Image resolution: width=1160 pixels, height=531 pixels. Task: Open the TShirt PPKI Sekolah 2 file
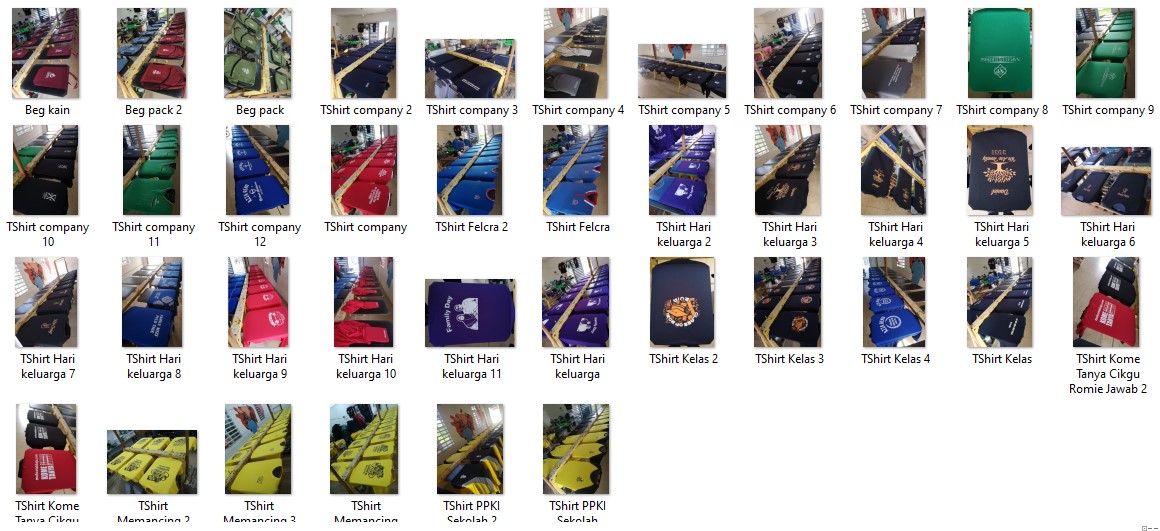tap(471, 448)
